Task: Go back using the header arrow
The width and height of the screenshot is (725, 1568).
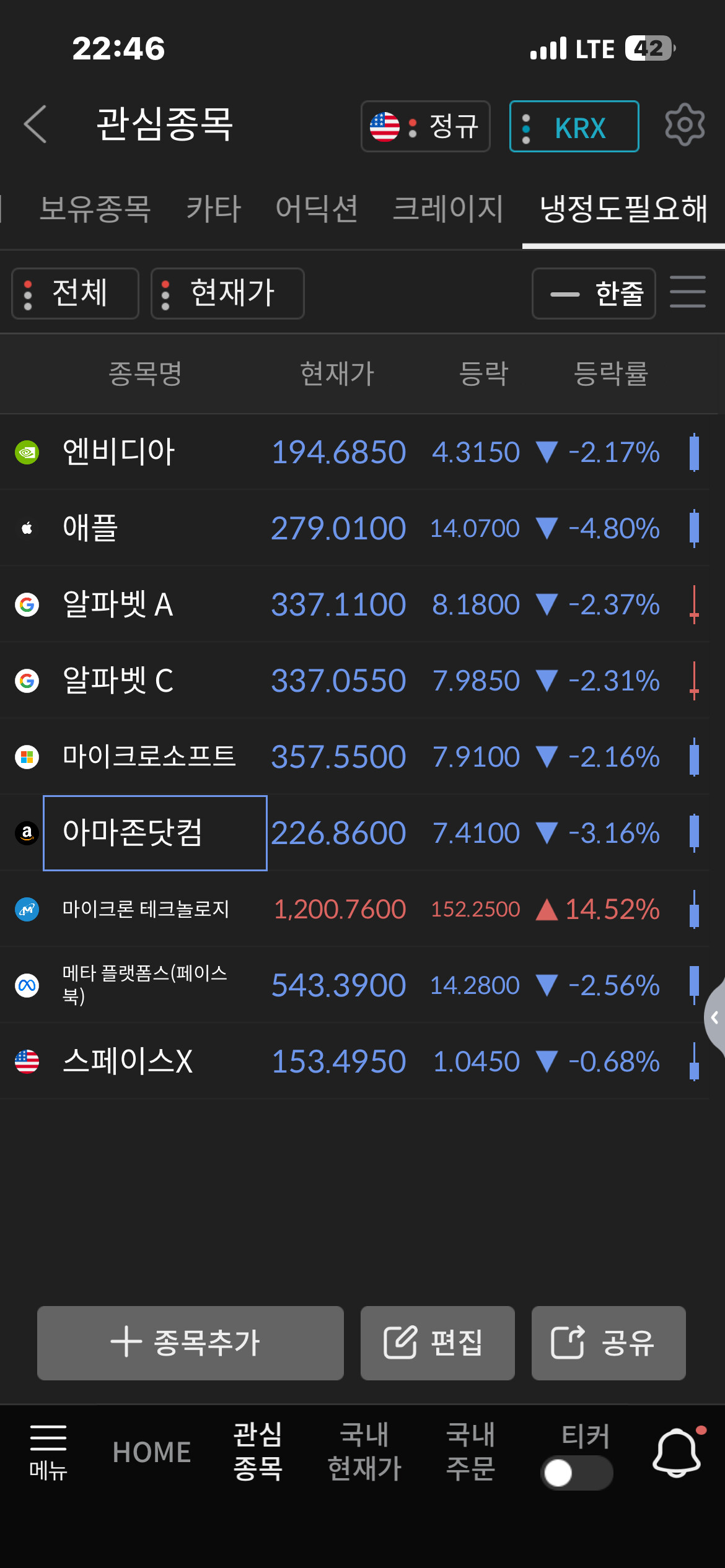Action: coord(35,124)
